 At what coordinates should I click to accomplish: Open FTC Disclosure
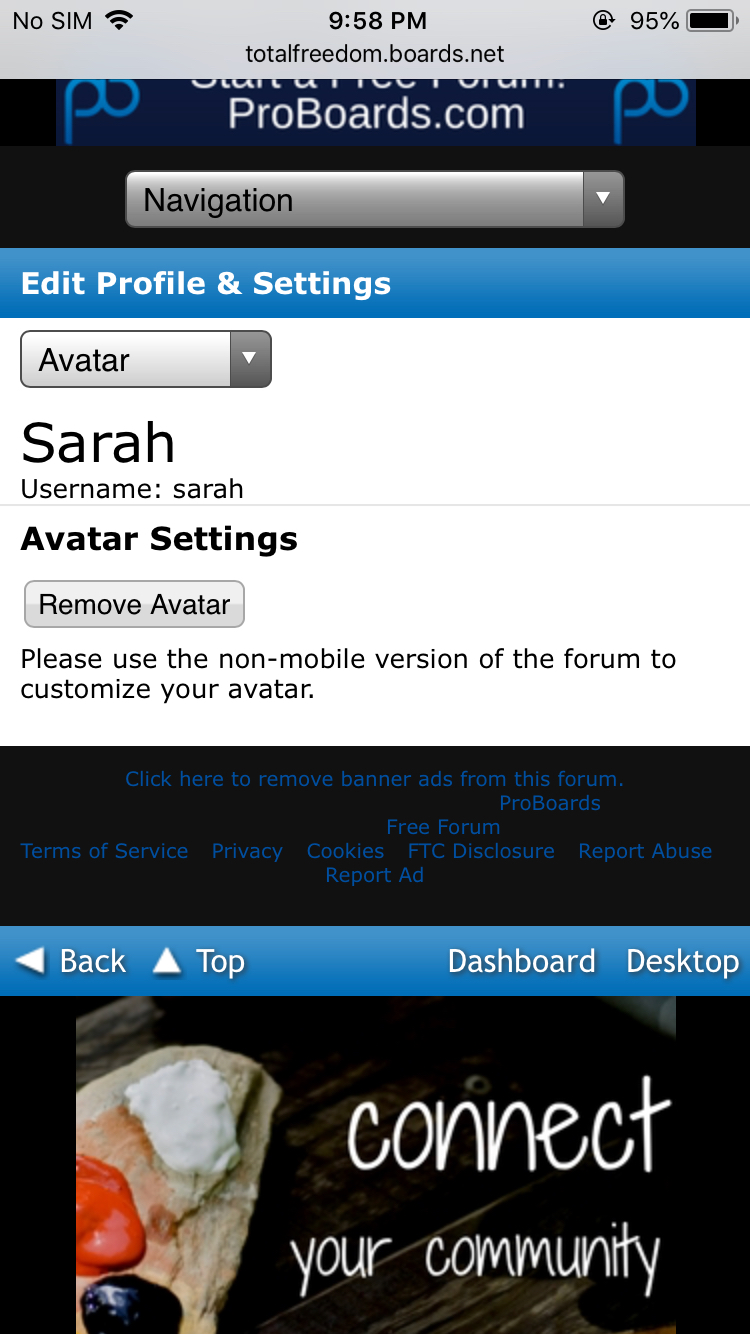pyautogui.click(x=481, y=851)
